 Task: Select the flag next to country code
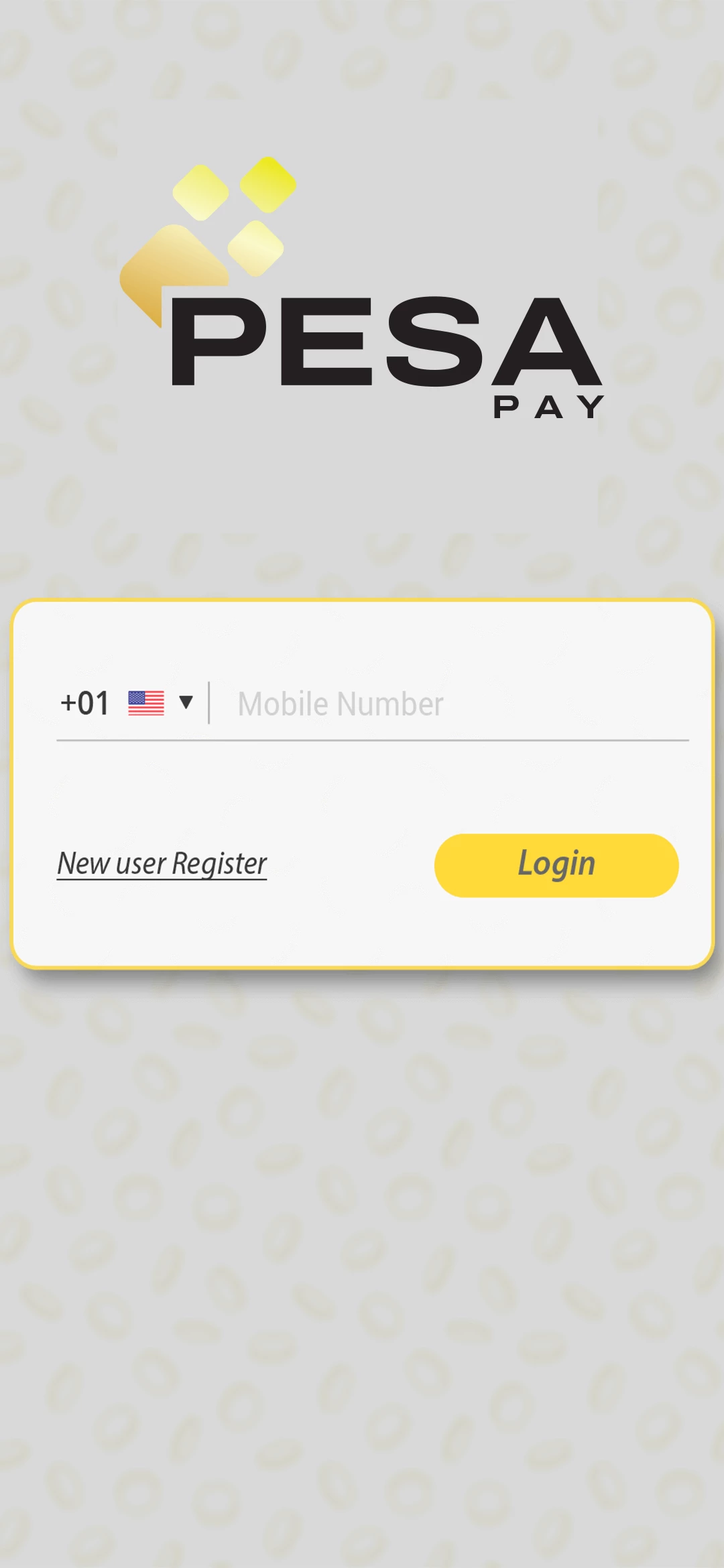click(147, 702)
